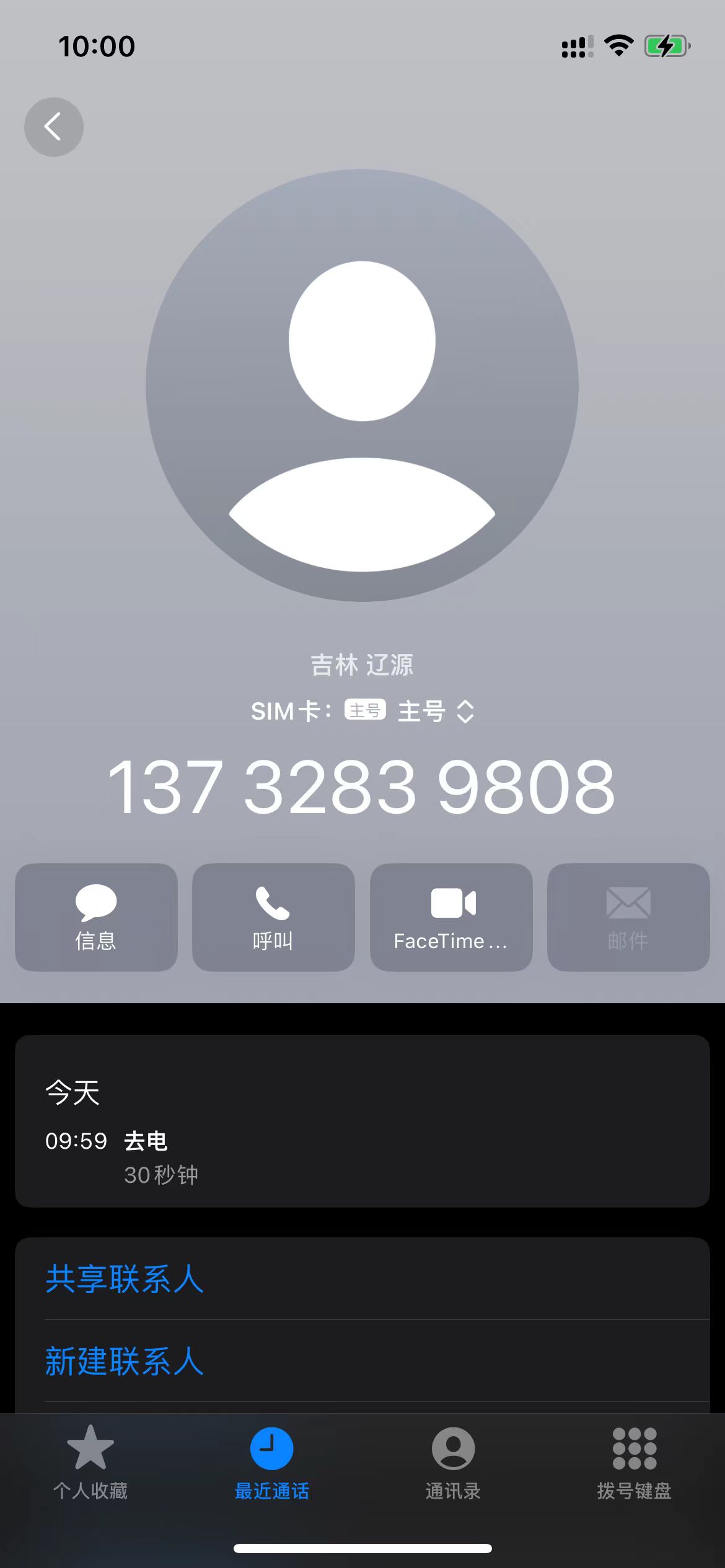Start a FaceTime call
Viewport: 725px width, 1568px height.
click(x=451, y=917)
